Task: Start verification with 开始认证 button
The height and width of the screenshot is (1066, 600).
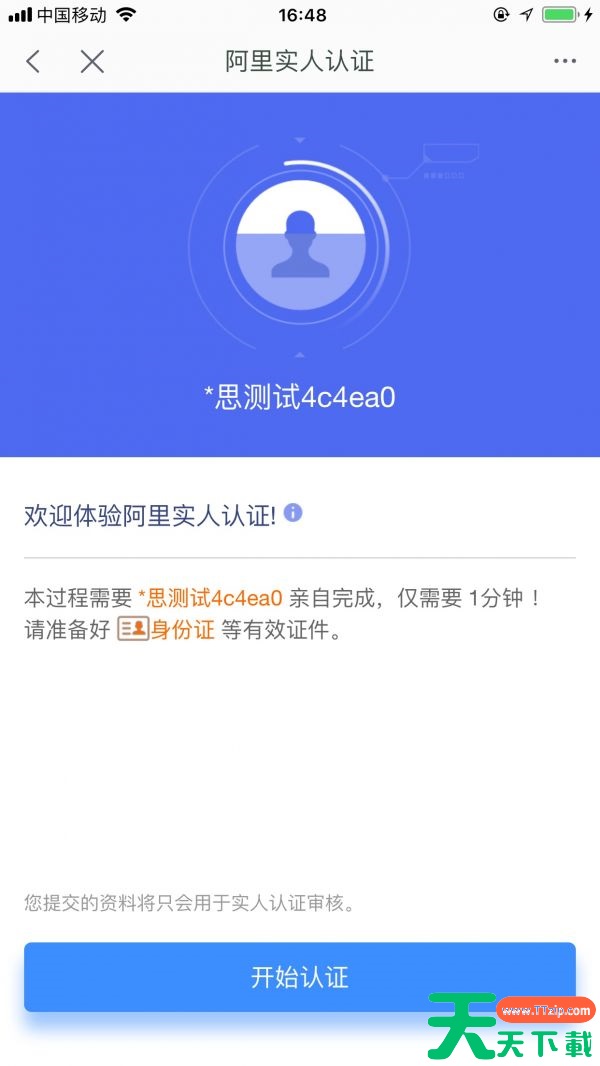Action: click(300, 977)
